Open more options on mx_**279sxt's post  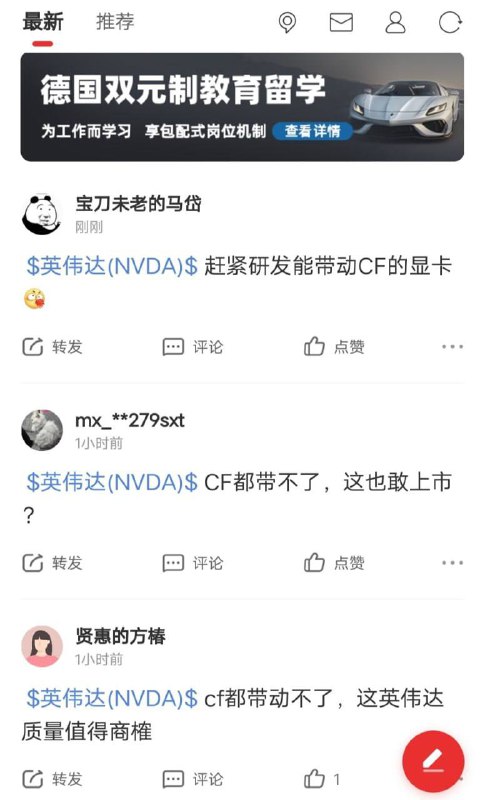click(452, 563)
